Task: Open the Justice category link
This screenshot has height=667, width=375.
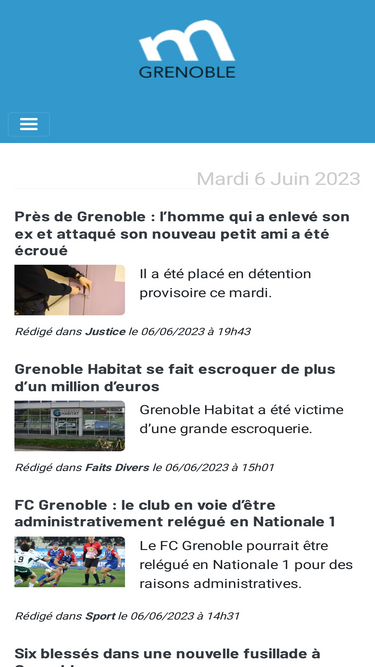Action: [x=105, y=332]
